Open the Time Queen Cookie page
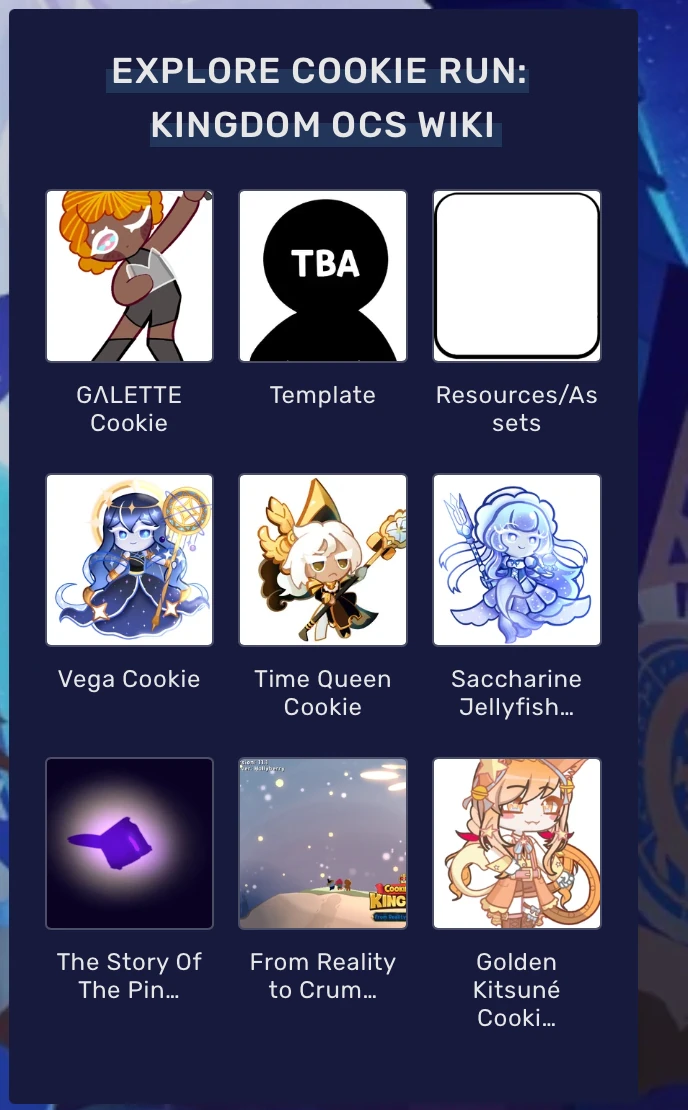Image resolution: width=688 pixels, height=1110 pixels. pos(323,560)
